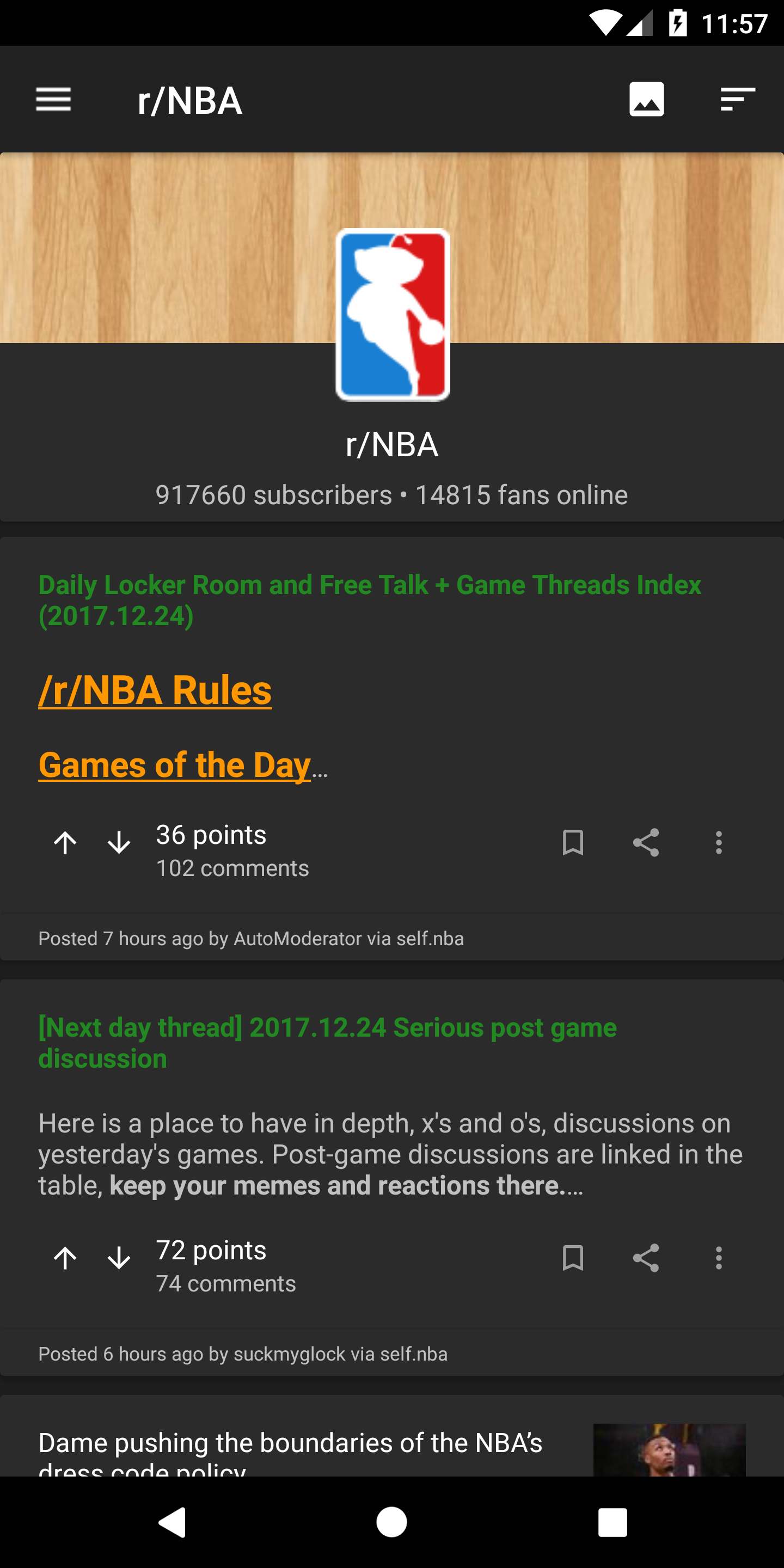
Task: Share the Daily Locker Room post
Action: (646, 842)
